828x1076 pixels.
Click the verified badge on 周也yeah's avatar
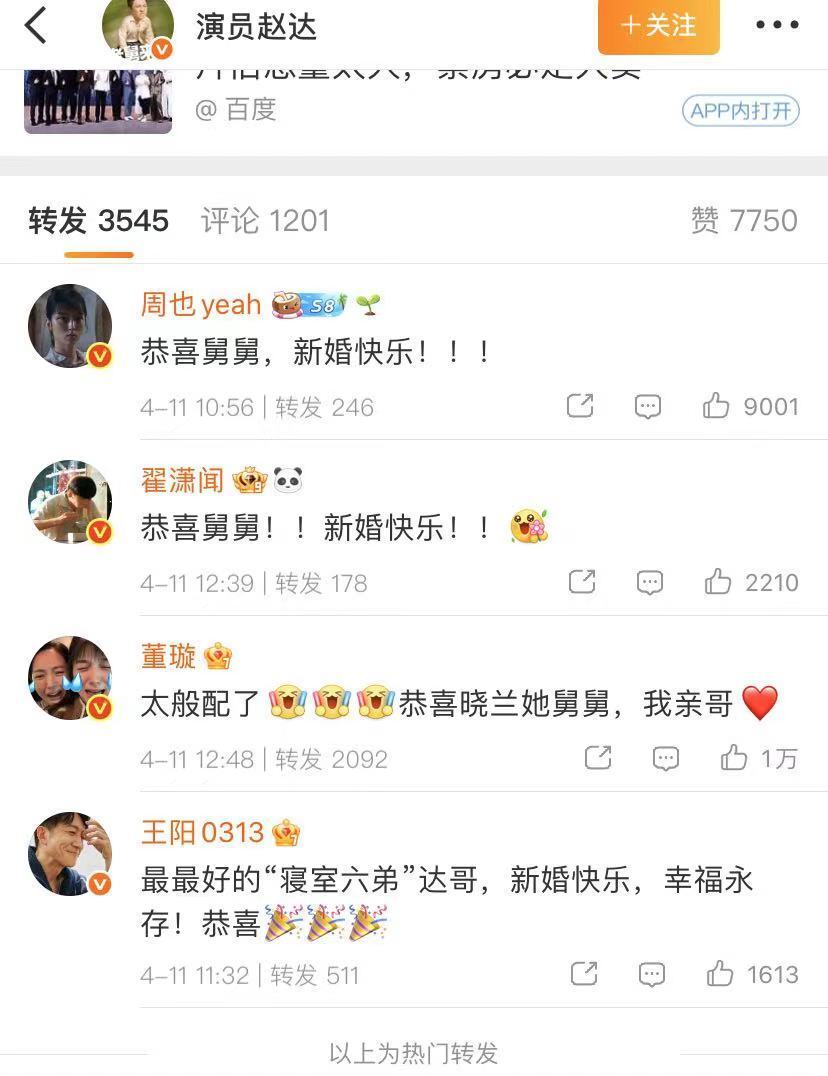(x=99, y=354)
